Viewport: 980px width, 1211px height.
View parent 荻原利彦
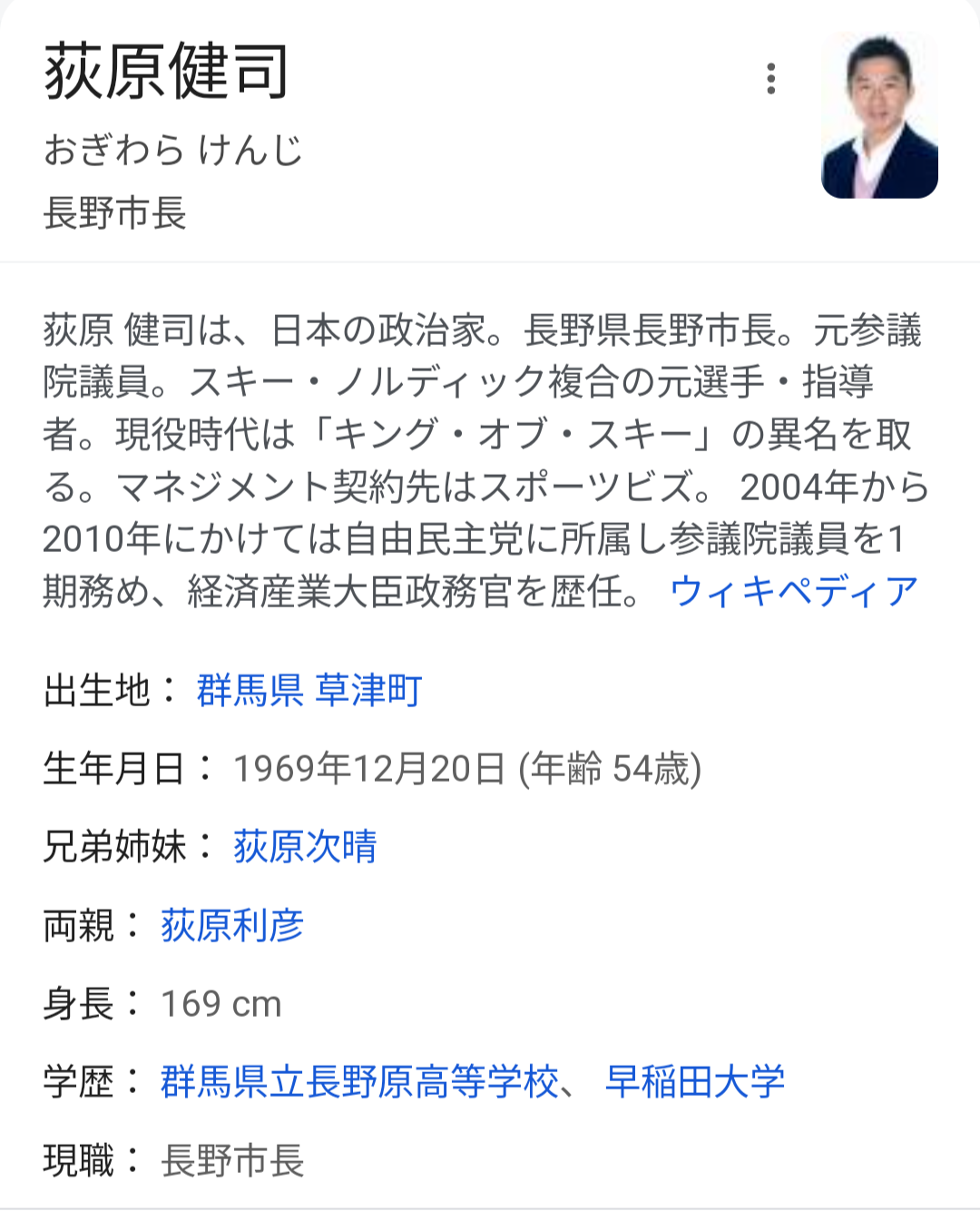pos(232,926)
